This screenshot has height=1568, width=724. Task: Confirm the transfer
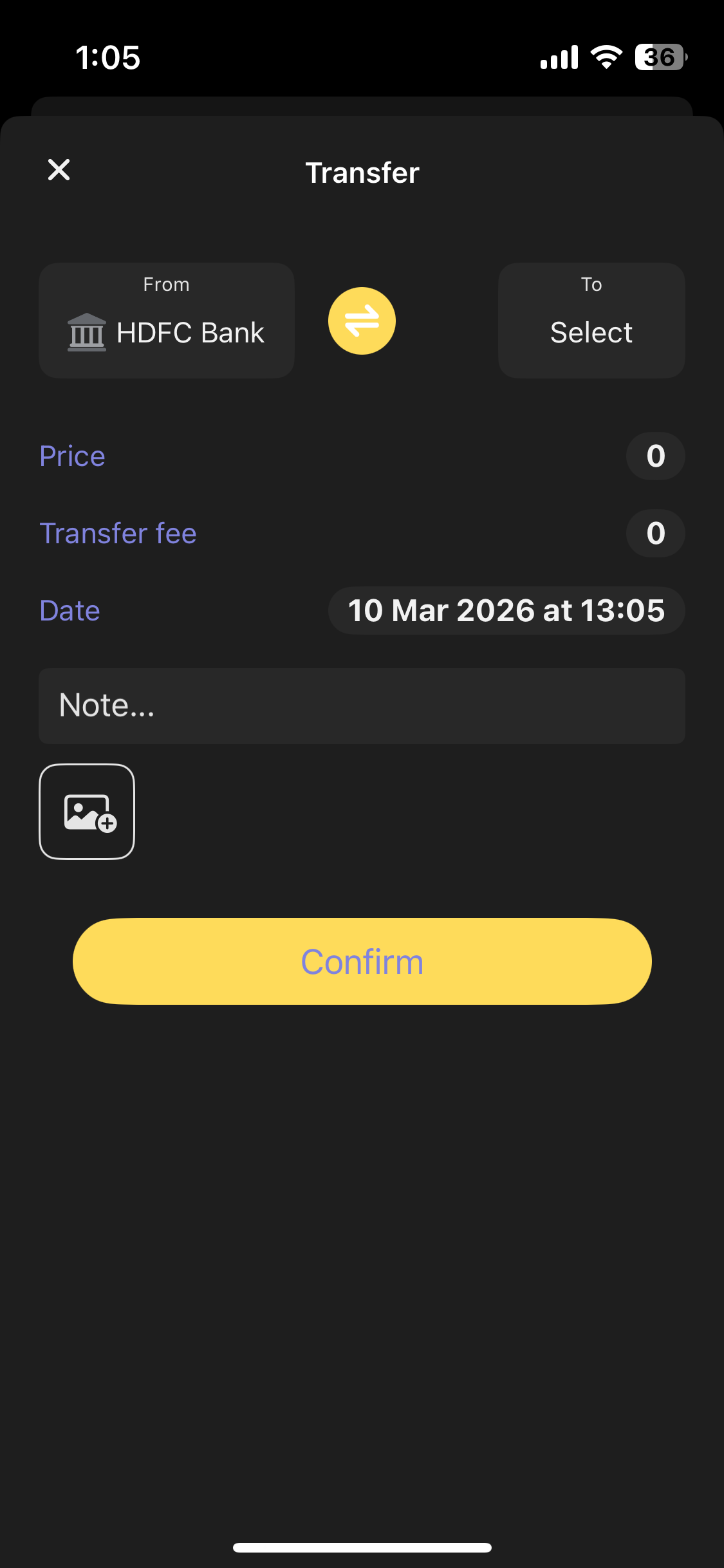(x=362, y=962)
